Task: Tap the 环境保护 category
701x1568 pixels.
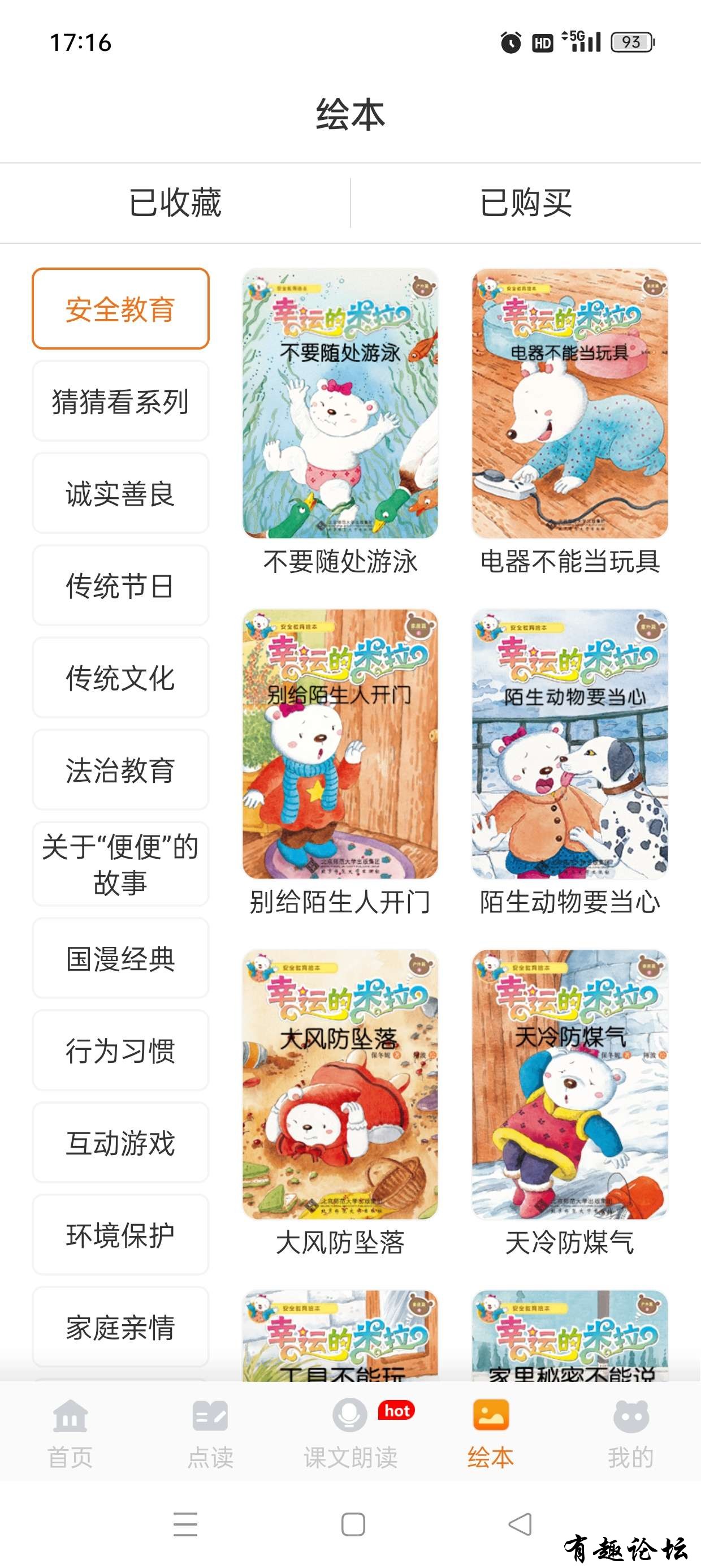Action: click(x=120, y=1235)
